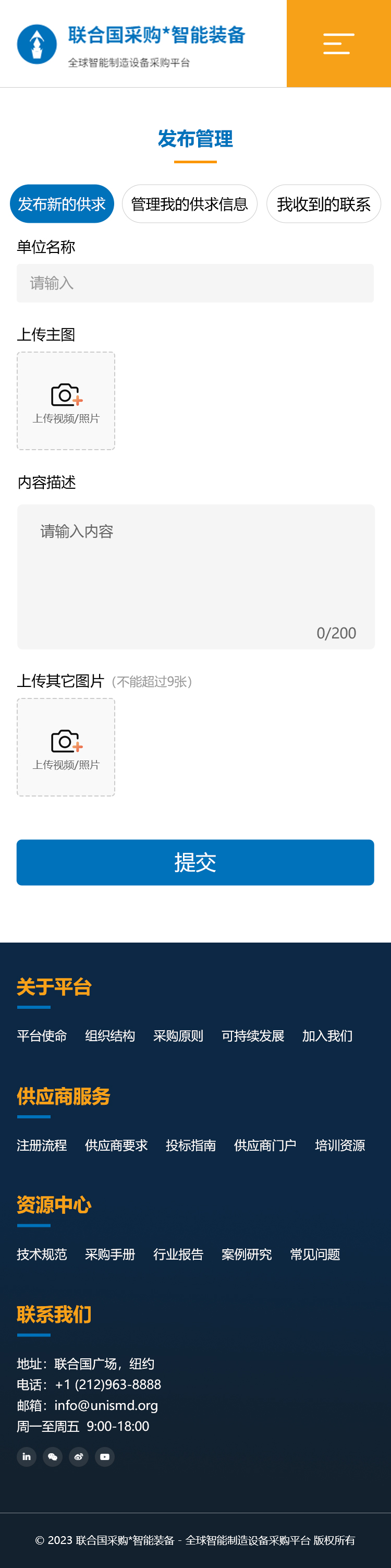Image resolution: width=391 pixels, height=1568 pixels.
Task: View the 注册流程 page
Action: pyautogui.click(x=42, y=1145)
